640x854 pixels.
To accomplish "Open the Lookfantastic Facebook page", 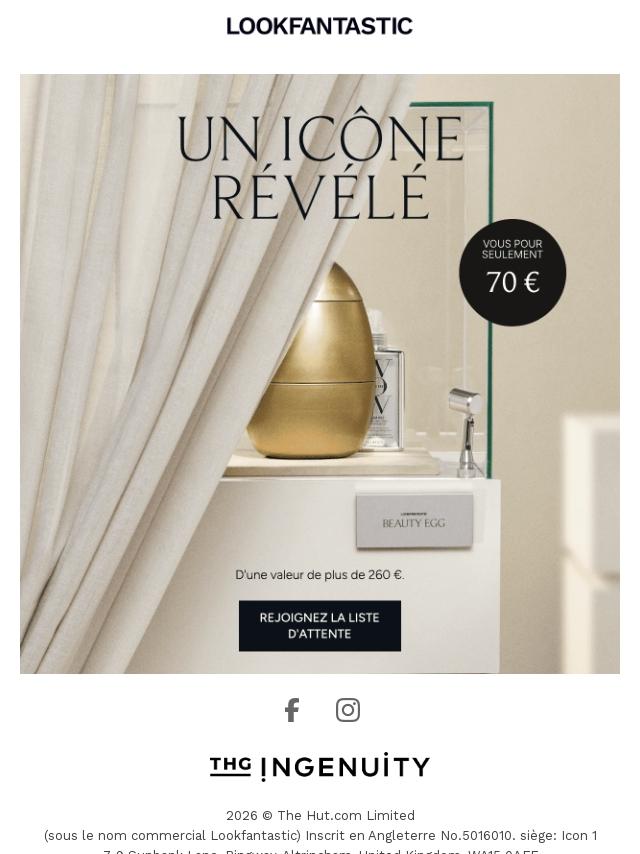I will pos(292,710).
